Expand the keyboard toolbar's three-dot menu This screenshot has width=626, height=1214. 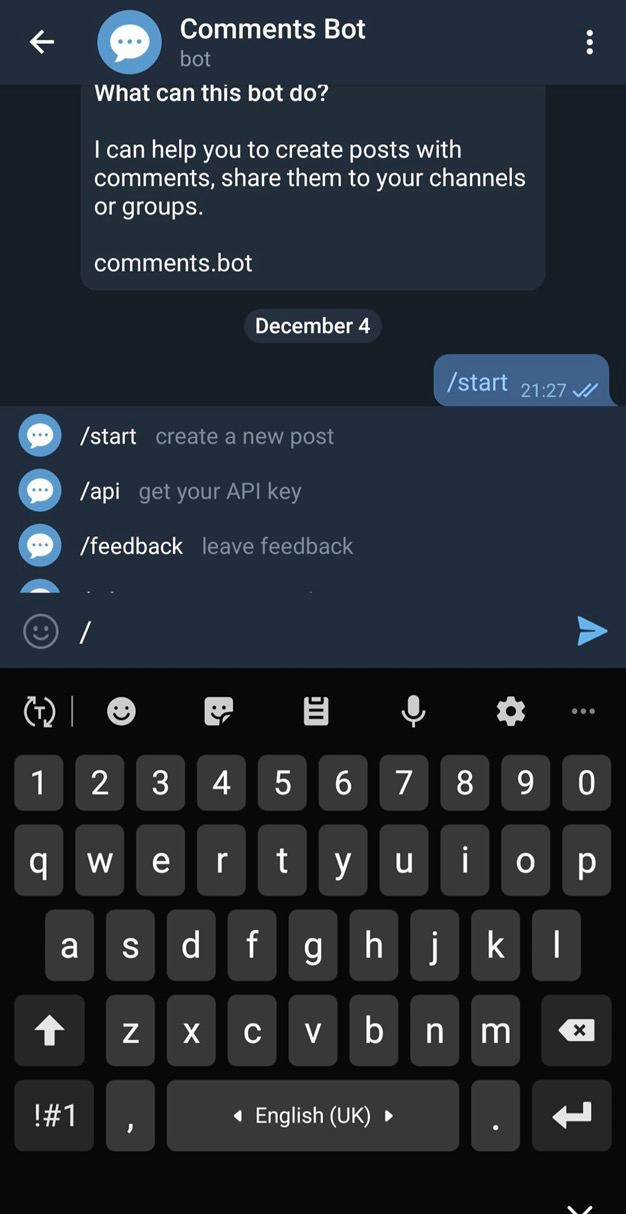[583, 712]
